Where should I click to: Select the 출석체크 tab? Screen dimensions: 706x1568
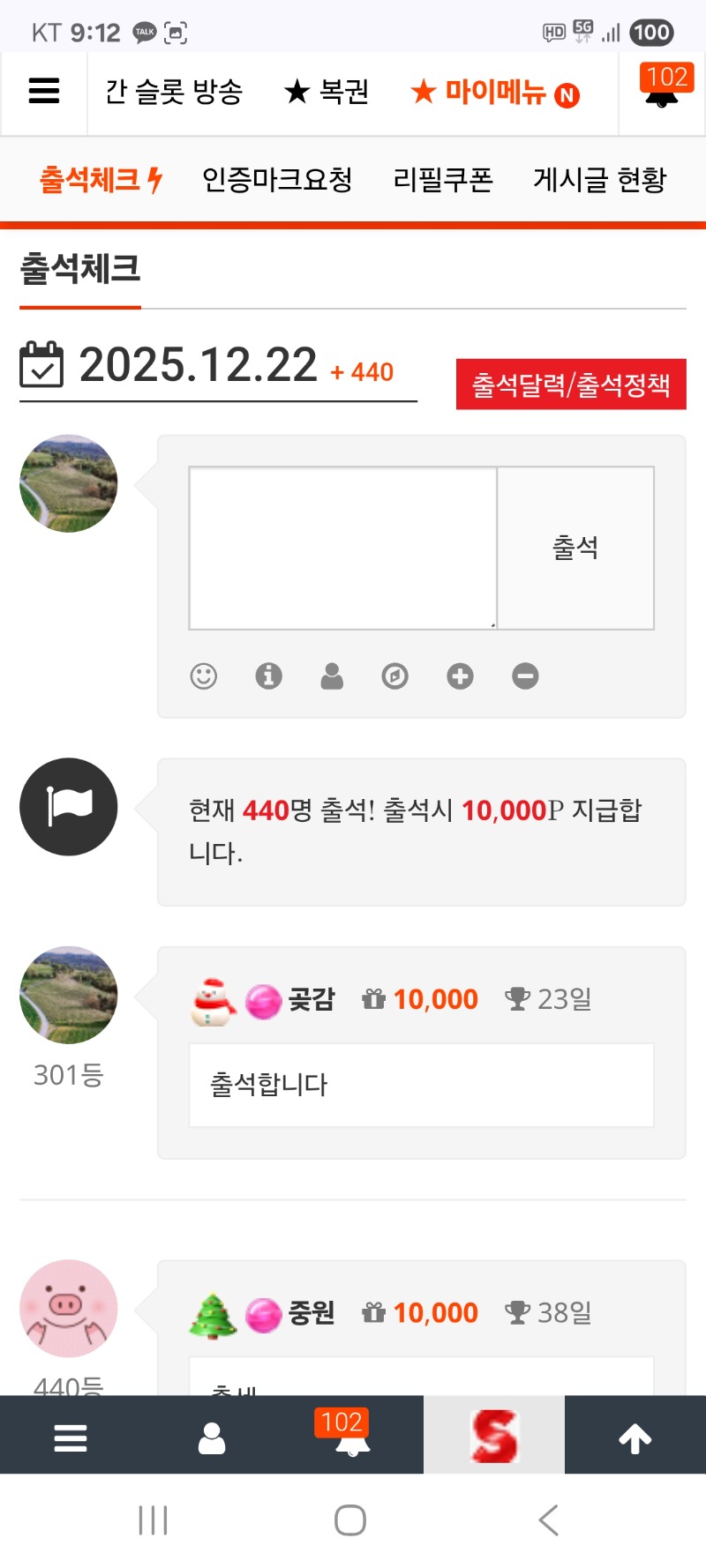(x=100, y=180)
